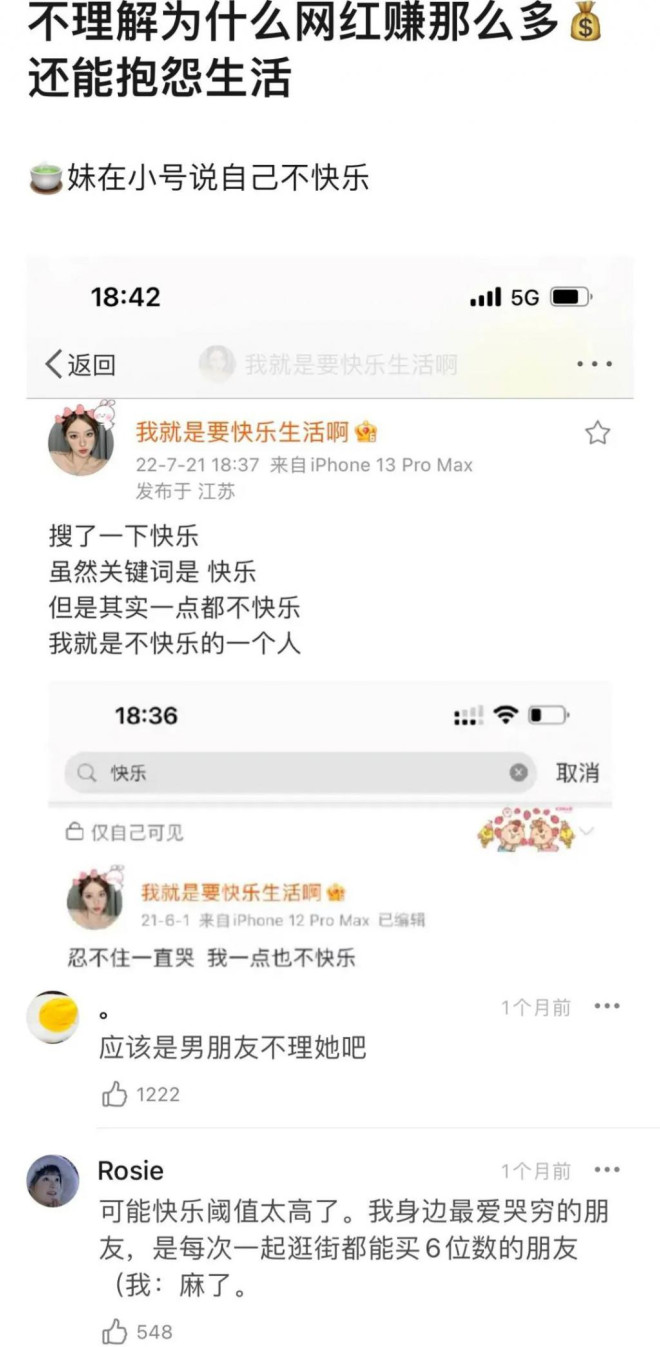Like Rosie's comment
Image resolution: width=660 pixels, height=1347 pixels.
pos(116,1331)
